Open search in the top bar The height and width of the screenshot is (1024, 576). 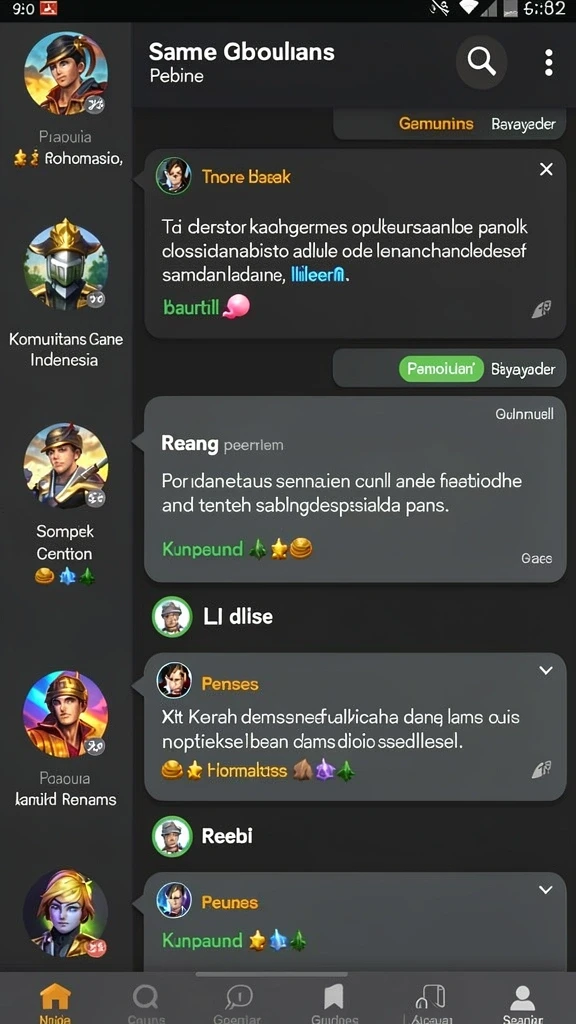(481, 63)
